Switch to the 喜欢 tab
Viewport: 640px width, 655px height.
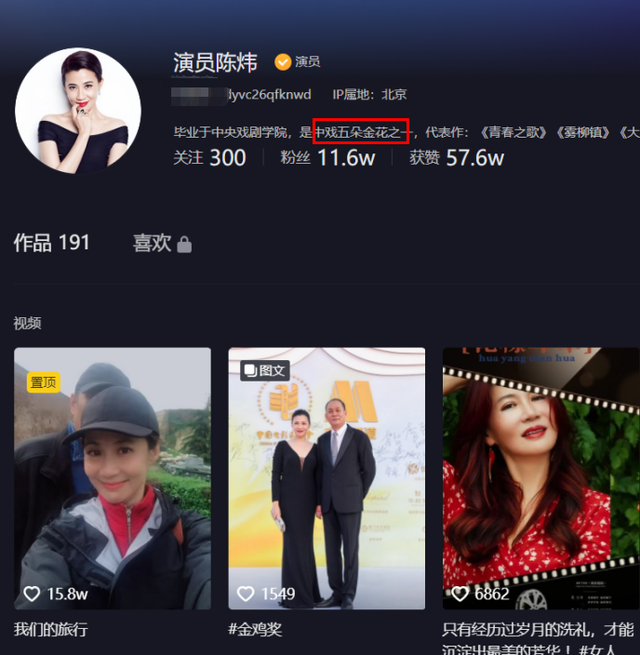[161, 243]
